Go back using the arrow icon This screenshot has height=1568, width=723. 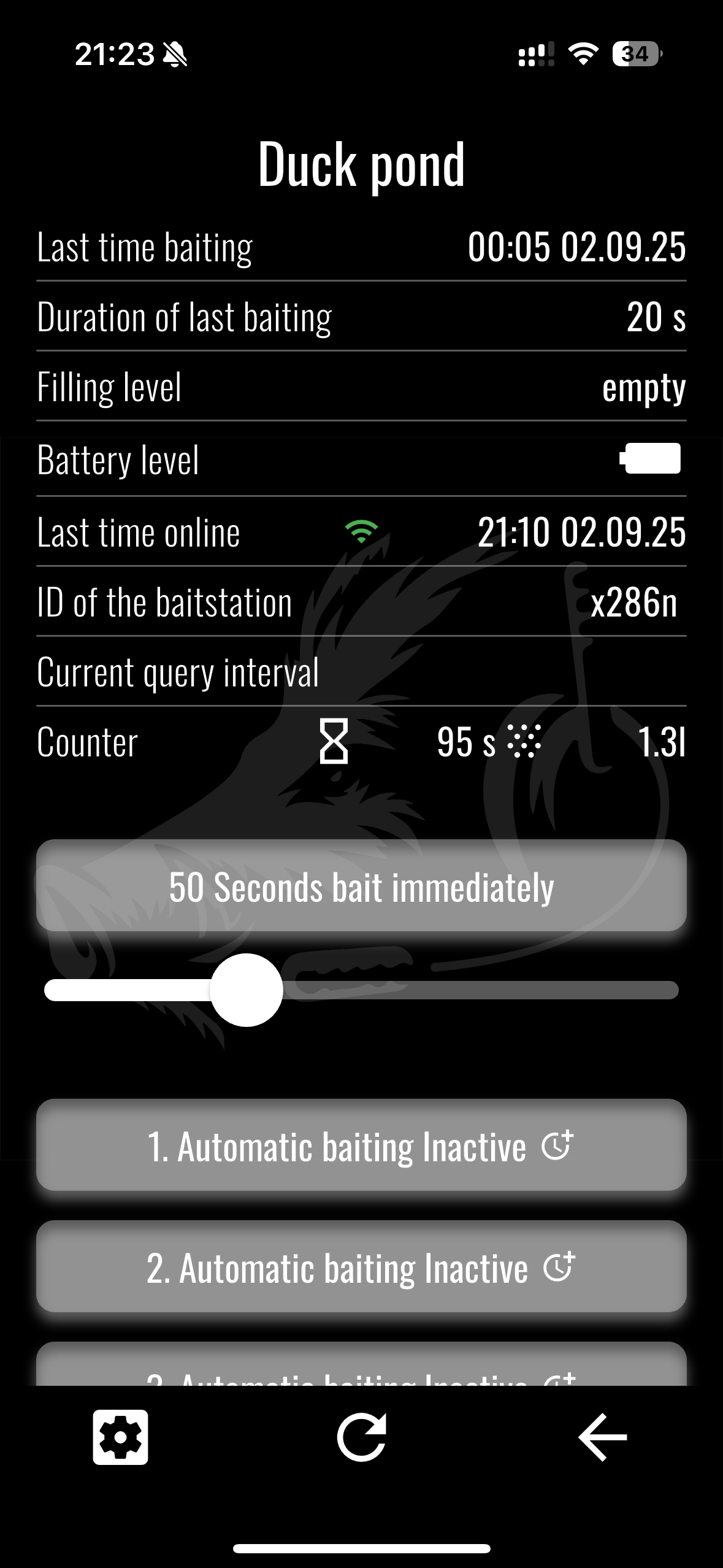[x=602, y=1437]
